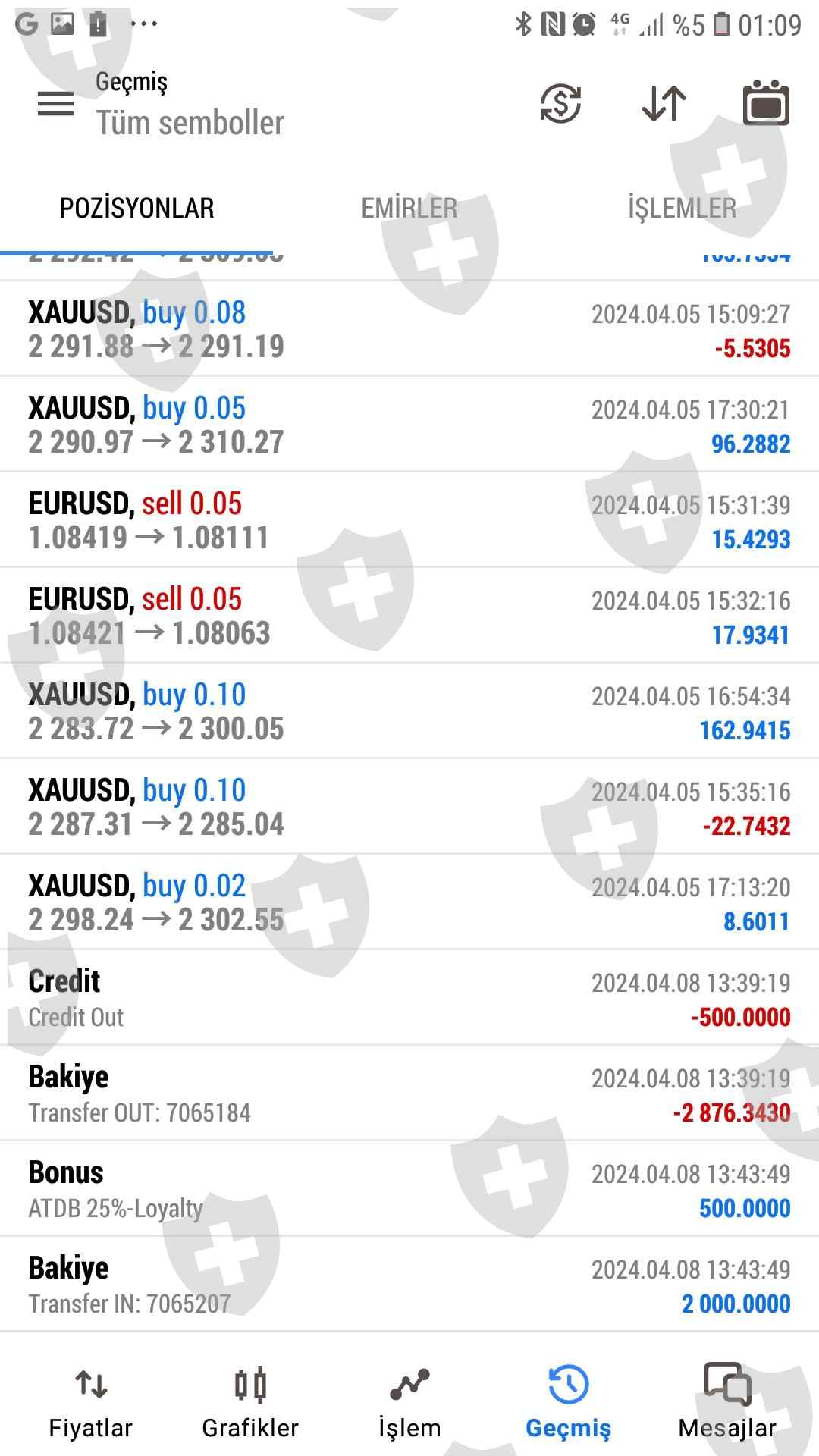Viewport: 819px width, 1456px height.
Task: Switch to the İŞLEMLER tab
Action: [682, 208]
